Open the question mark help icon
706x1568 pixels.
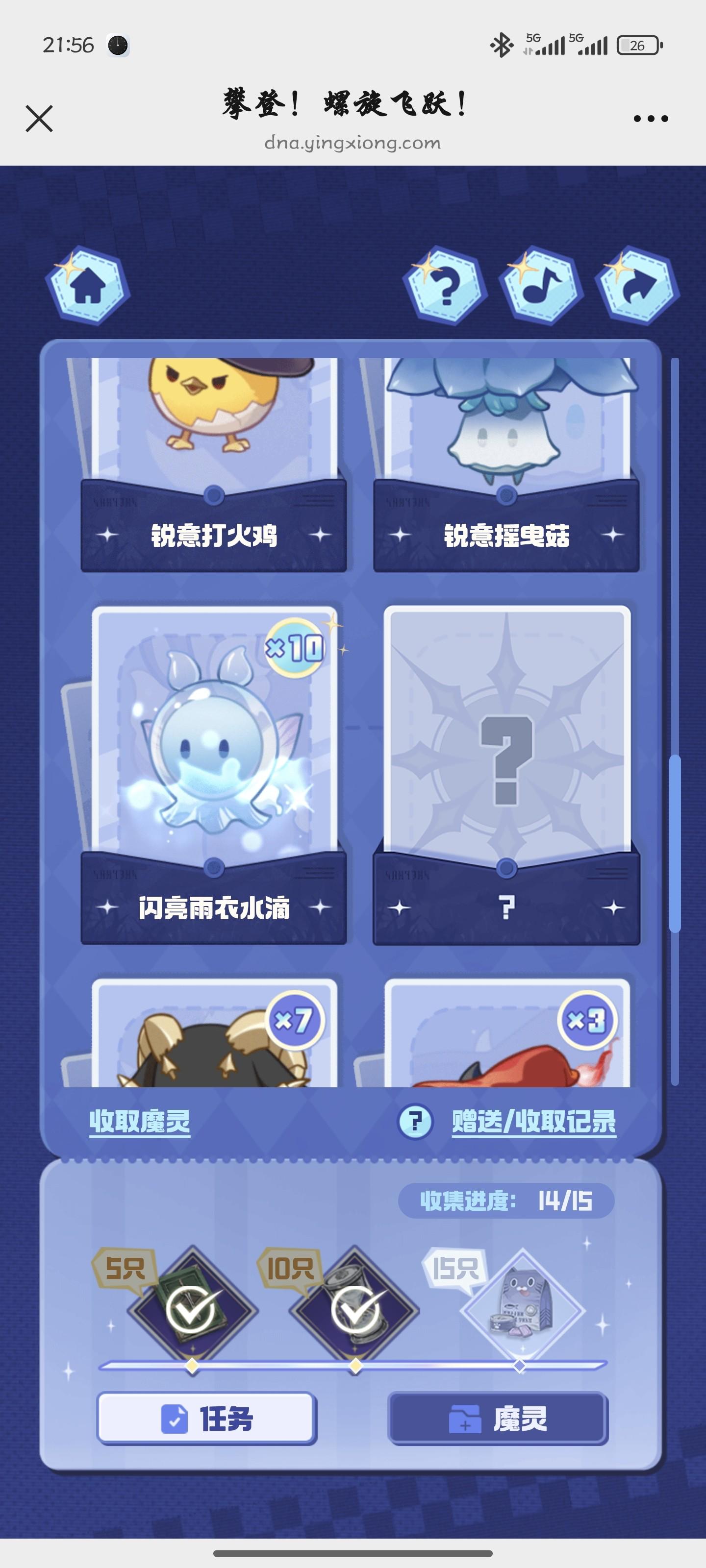point(445,285)
